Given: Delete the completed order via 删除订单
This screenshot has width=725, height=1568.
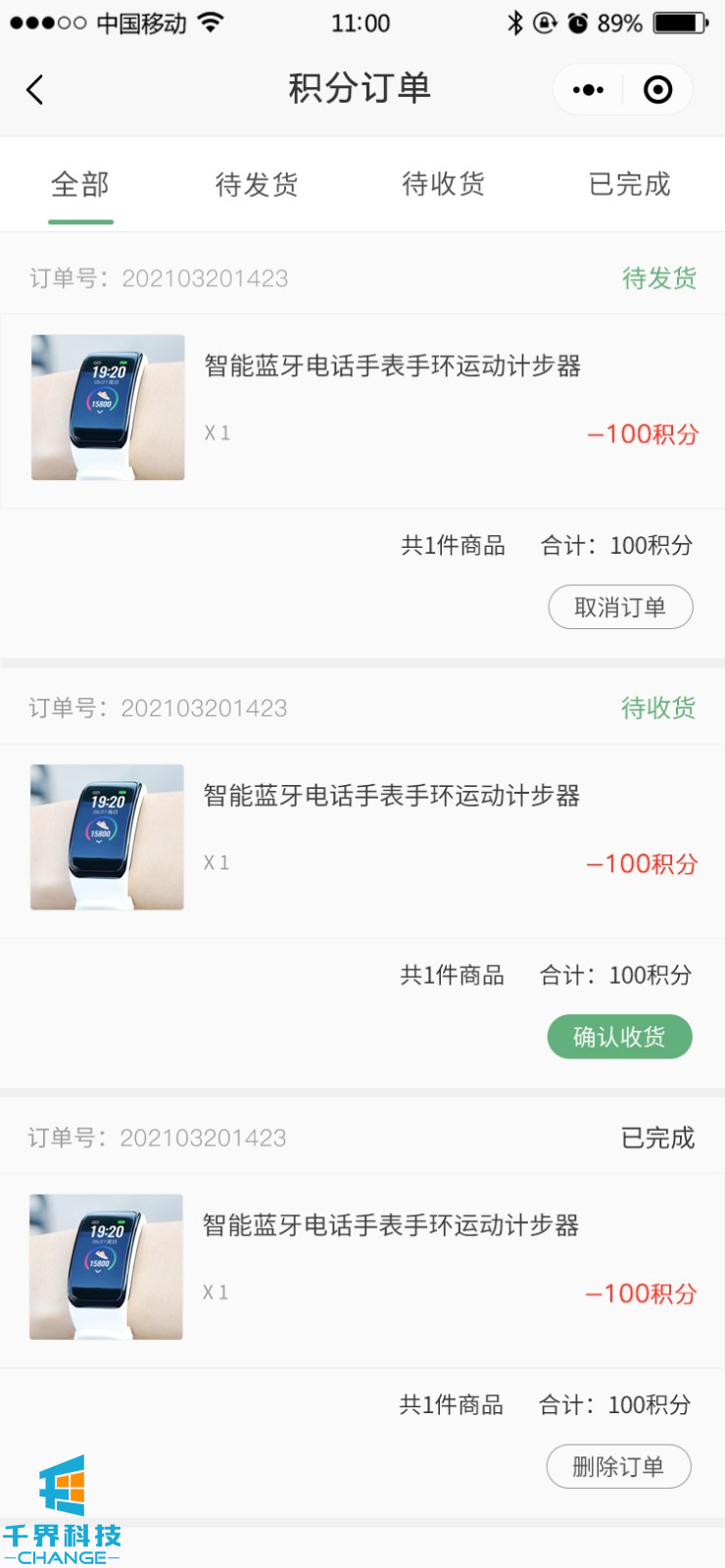Looking at the screenshot, I should [x=618, y=1467].
